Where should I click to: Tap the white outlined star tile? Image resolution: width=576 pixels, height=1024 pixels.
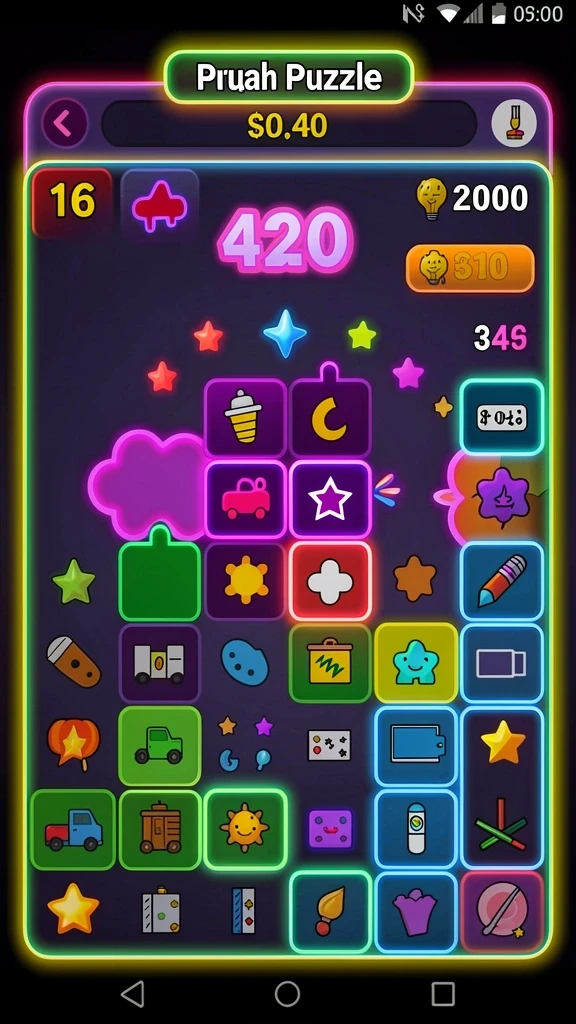[x=330, y=500]
